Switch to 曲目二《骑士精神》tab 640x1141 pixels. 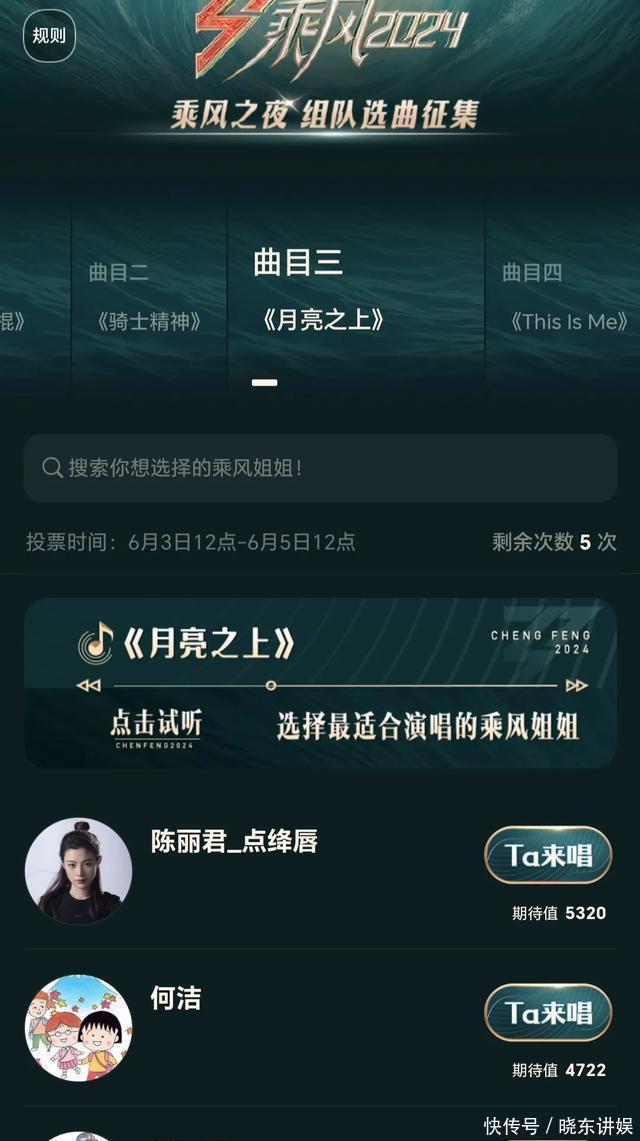click(x=148, y=297)
